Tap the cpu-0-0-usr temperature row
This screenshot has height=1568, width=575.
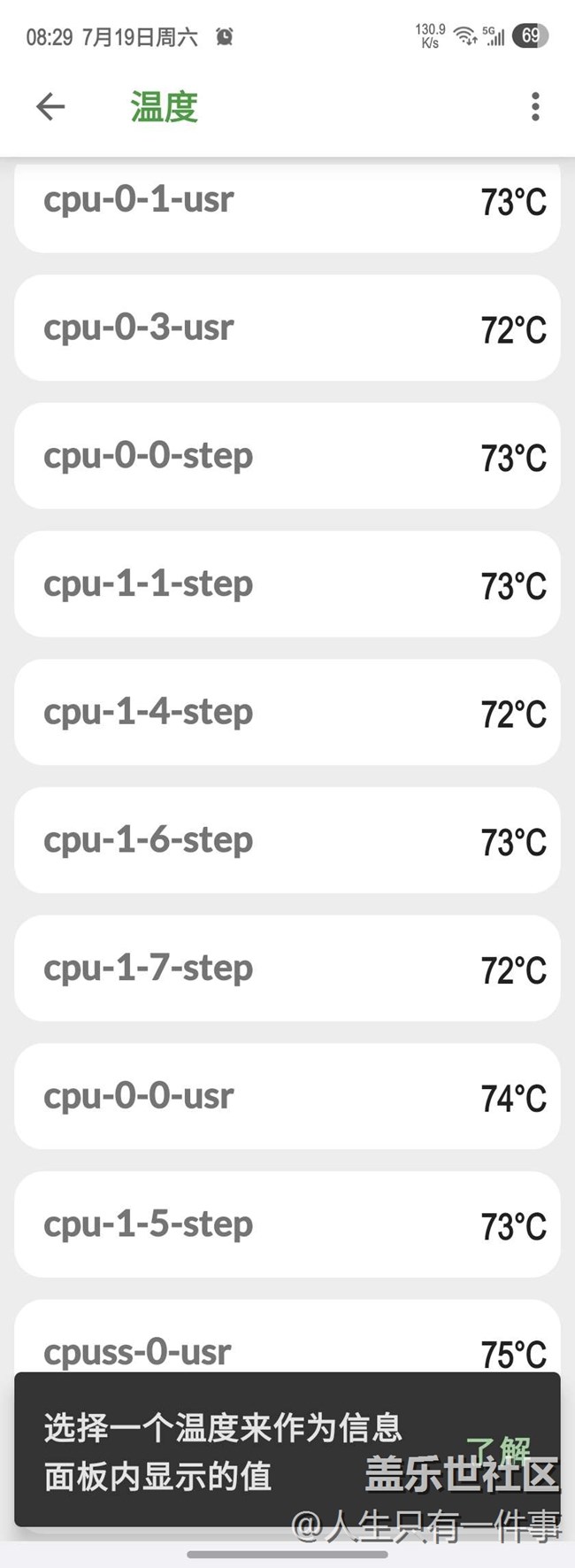coord(287,1097)
